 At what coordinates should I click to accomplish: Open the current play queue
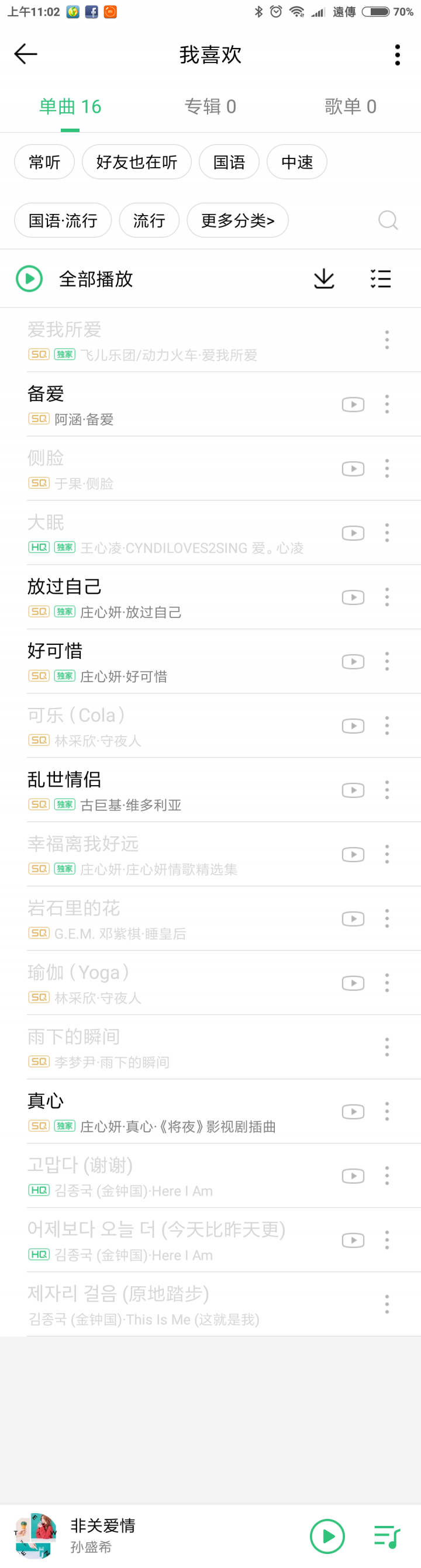pyautogui.click(x=387, y=1536)
